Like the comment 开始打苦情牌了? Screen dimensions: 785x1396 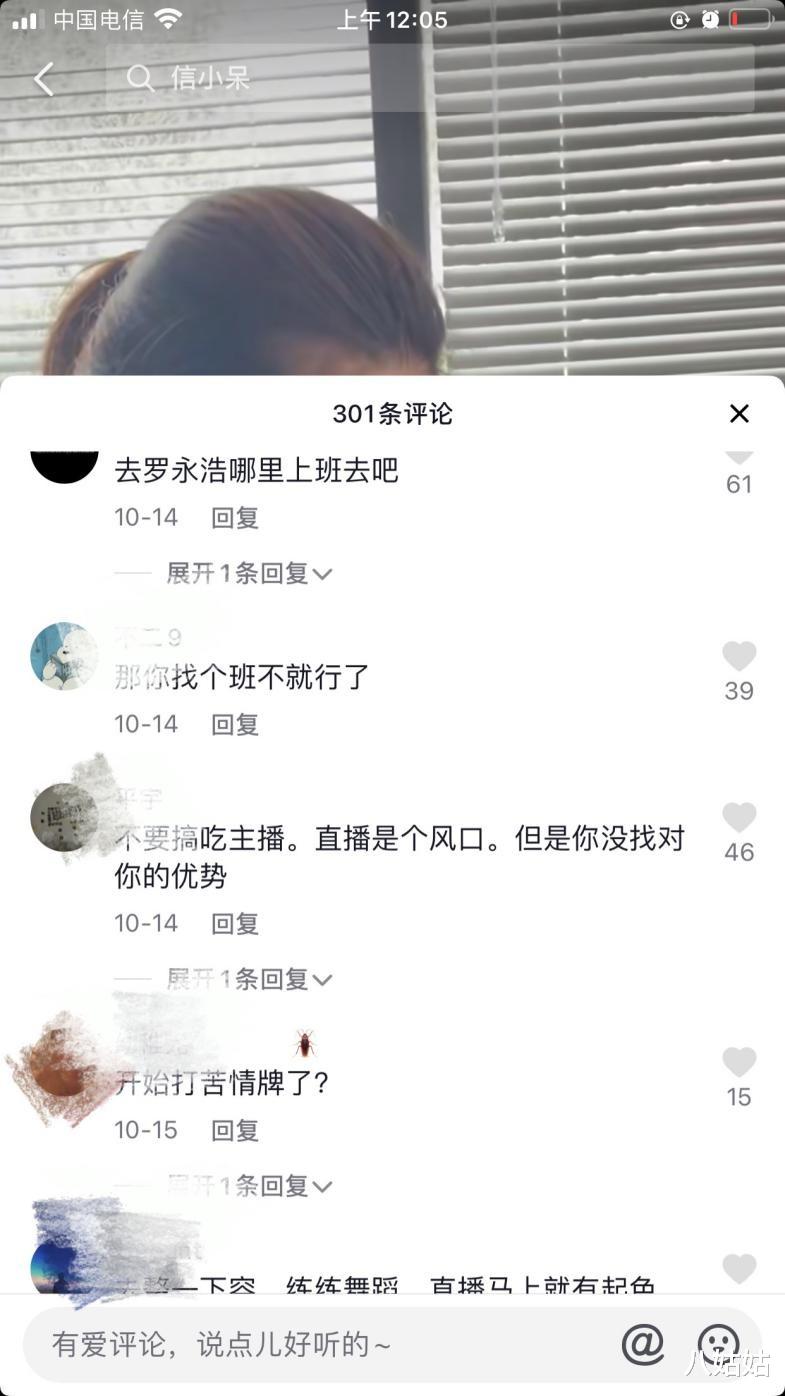[739, 1063]
